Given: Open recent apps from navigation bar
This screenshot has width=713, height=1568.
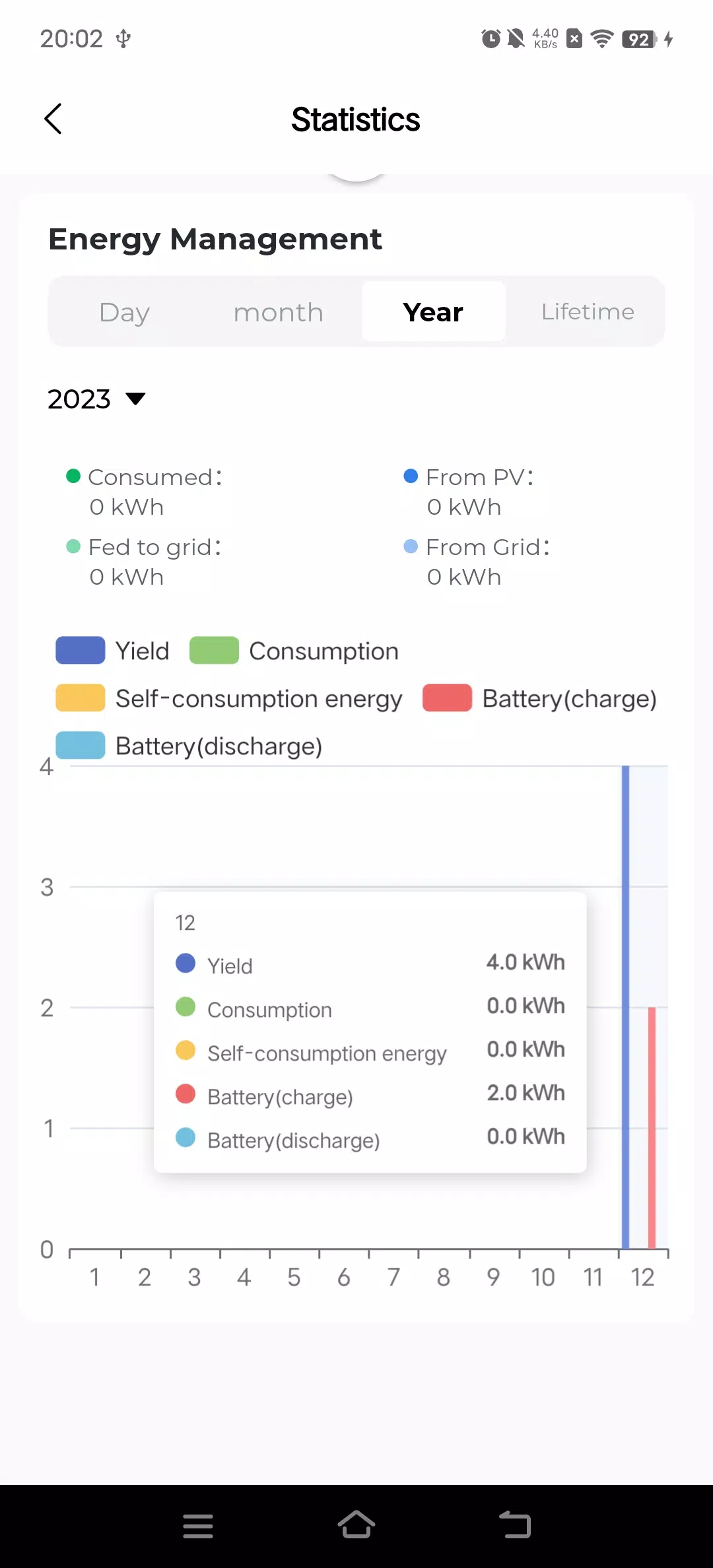Looking at the screenshot, I should click(198, 1526).
